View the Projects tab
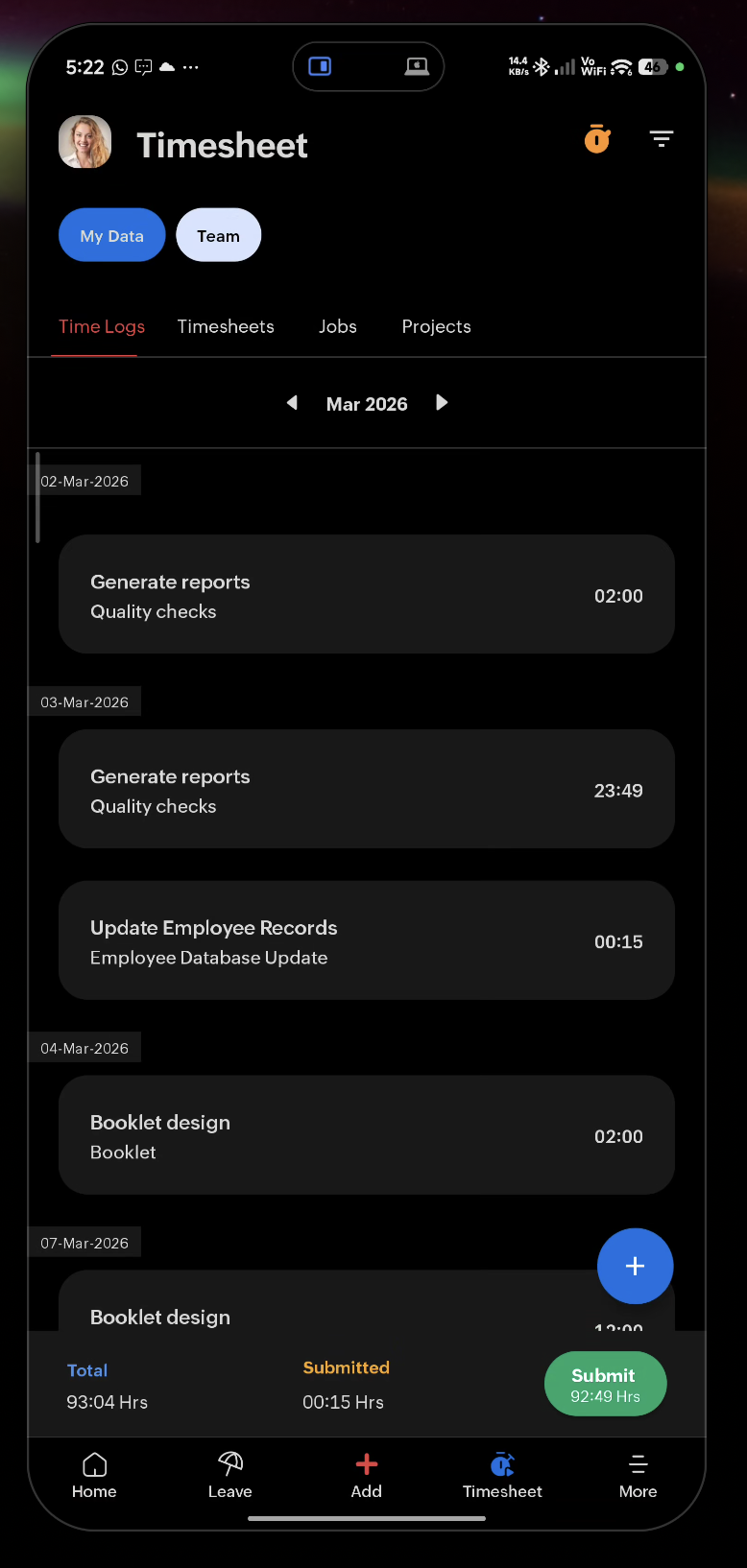This screenshot has width=747, height=1568. pos(436,326)
